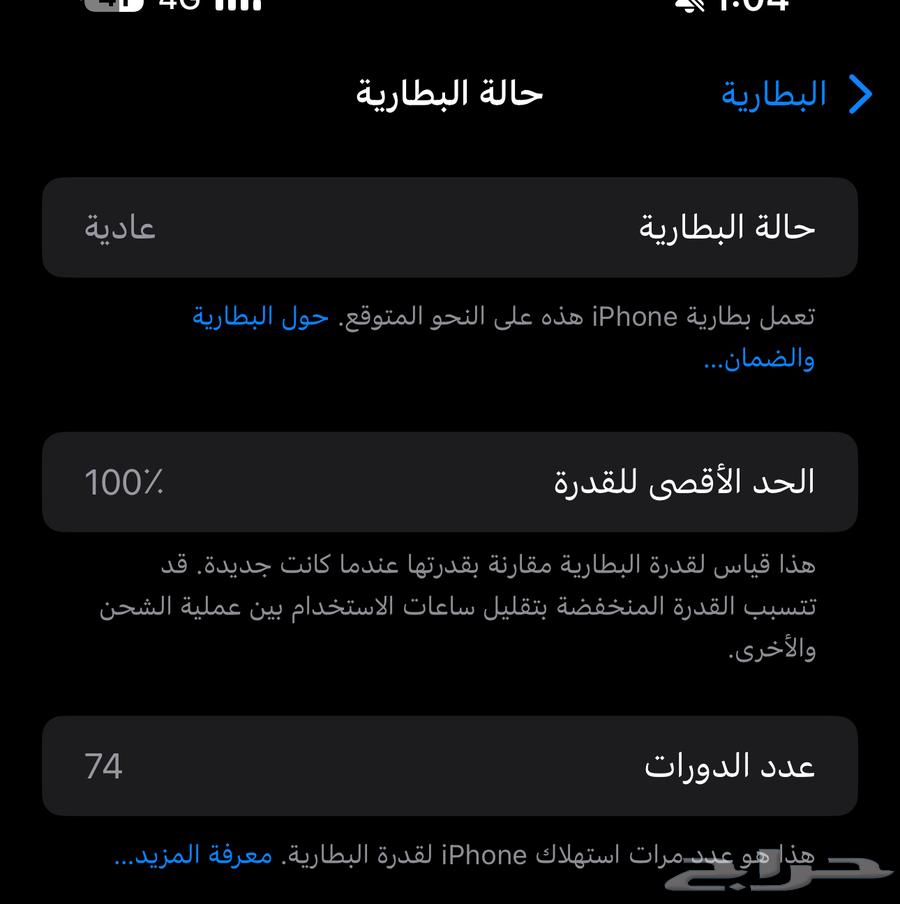The width and height of the screenshot is (900, 904).
Task: Tap the 100% maximum capacity value
Action: pyautogui.click(x=124, y=483)
